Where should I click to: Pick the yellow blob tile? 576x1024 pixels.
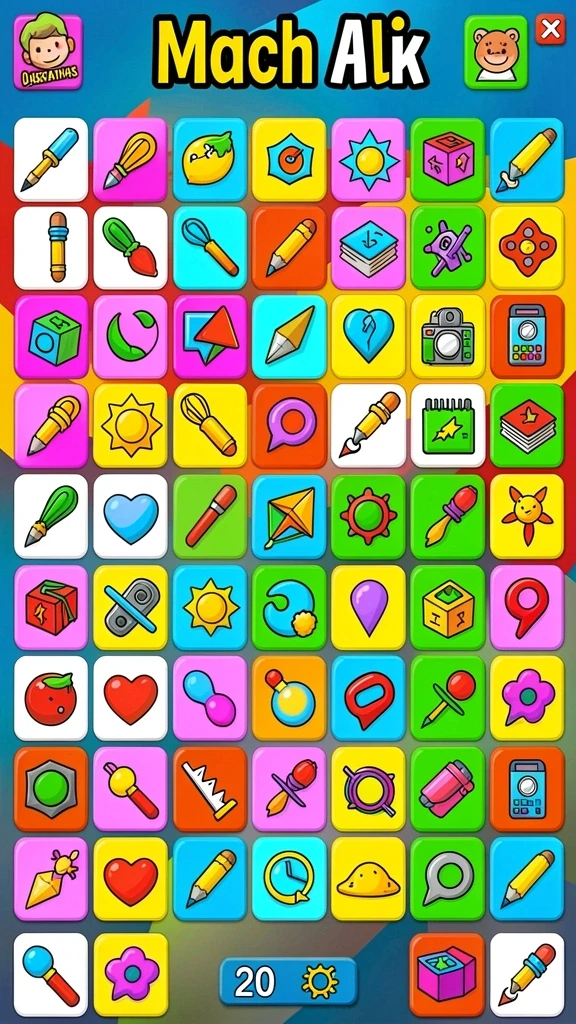coord(368,879)
